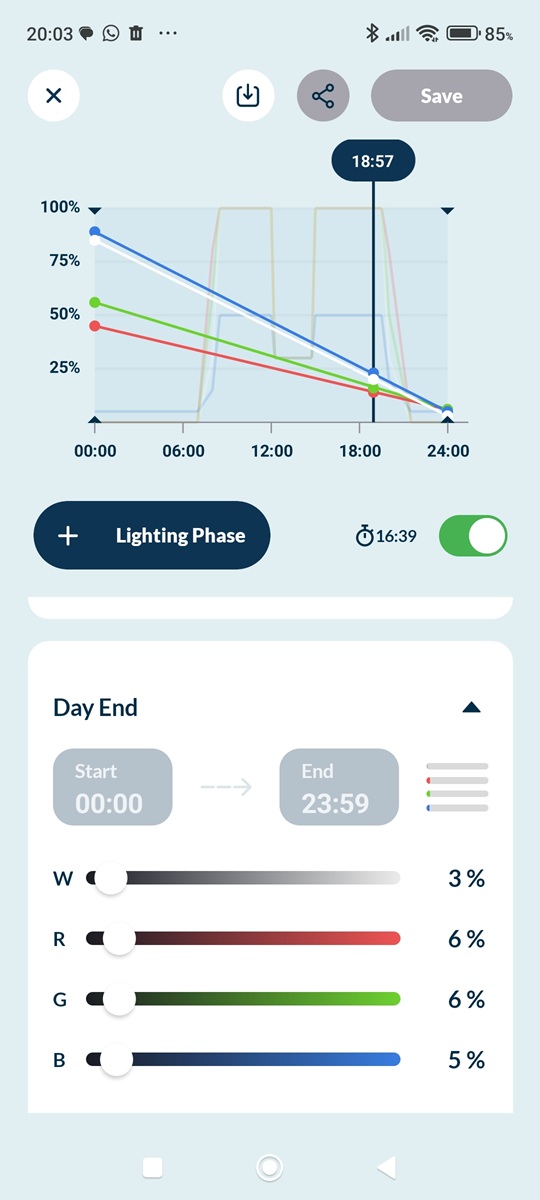Viewport: 540px width, 1200px height.
Task: Go back using system back button
Action: point(386,1167)
